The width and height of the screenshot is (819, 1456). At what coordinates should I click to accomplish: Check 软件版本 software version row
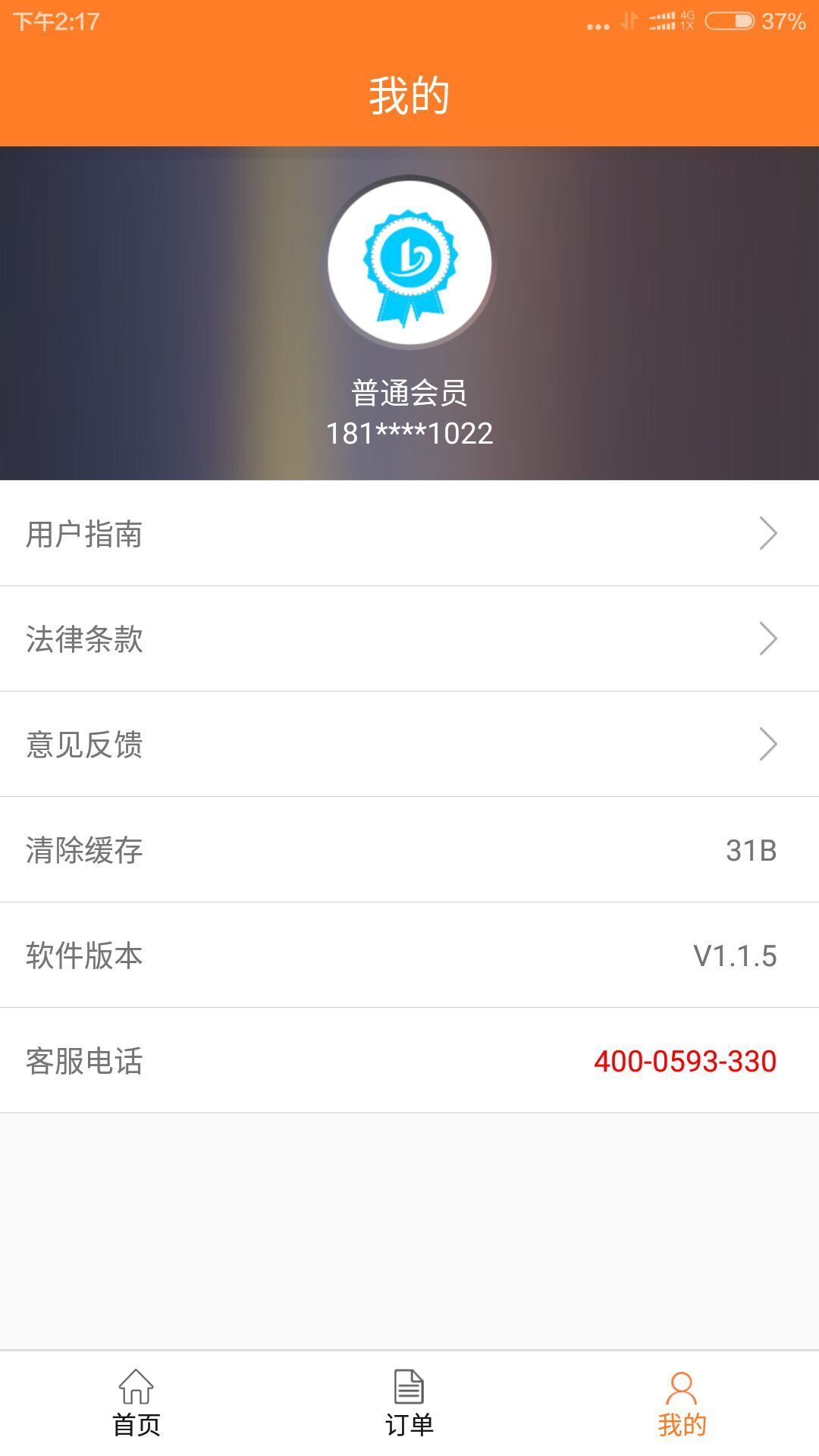tap(409, 955)
